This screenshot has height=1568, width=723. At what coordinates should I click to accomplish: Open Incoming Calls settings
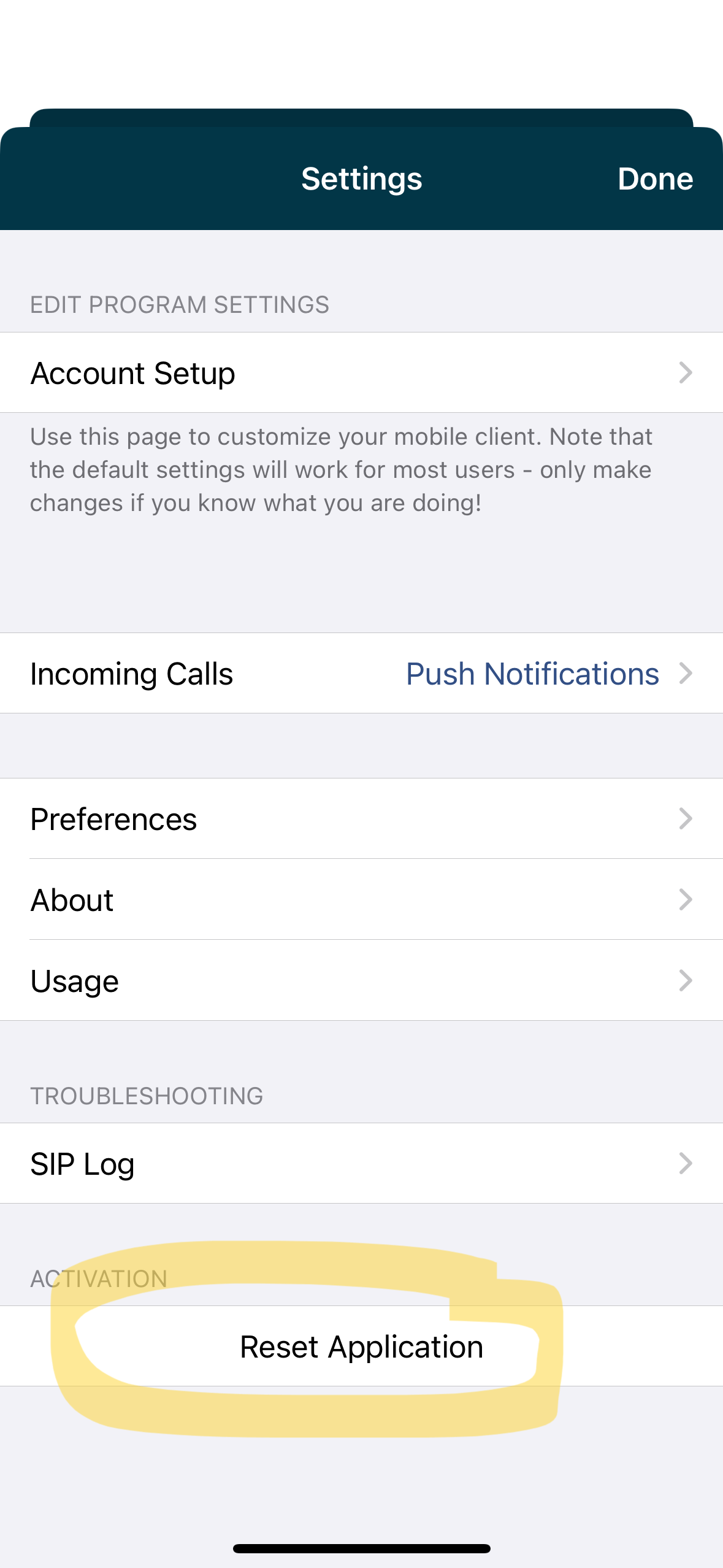coord(361,673)
